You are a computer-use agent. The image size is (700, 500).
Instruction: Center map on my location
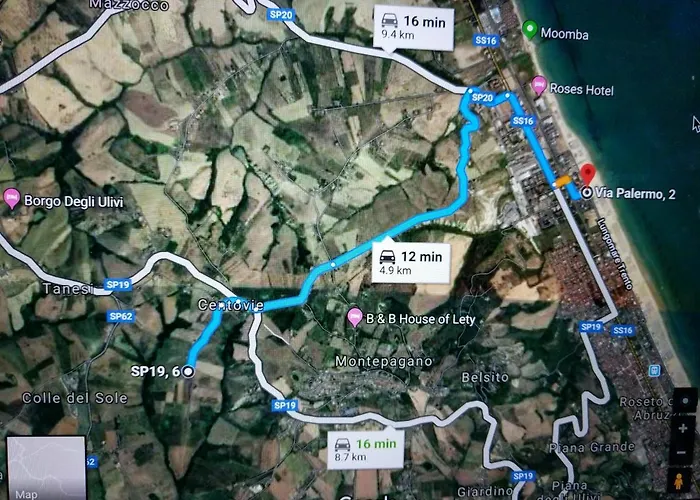click(x=685, y=400)
